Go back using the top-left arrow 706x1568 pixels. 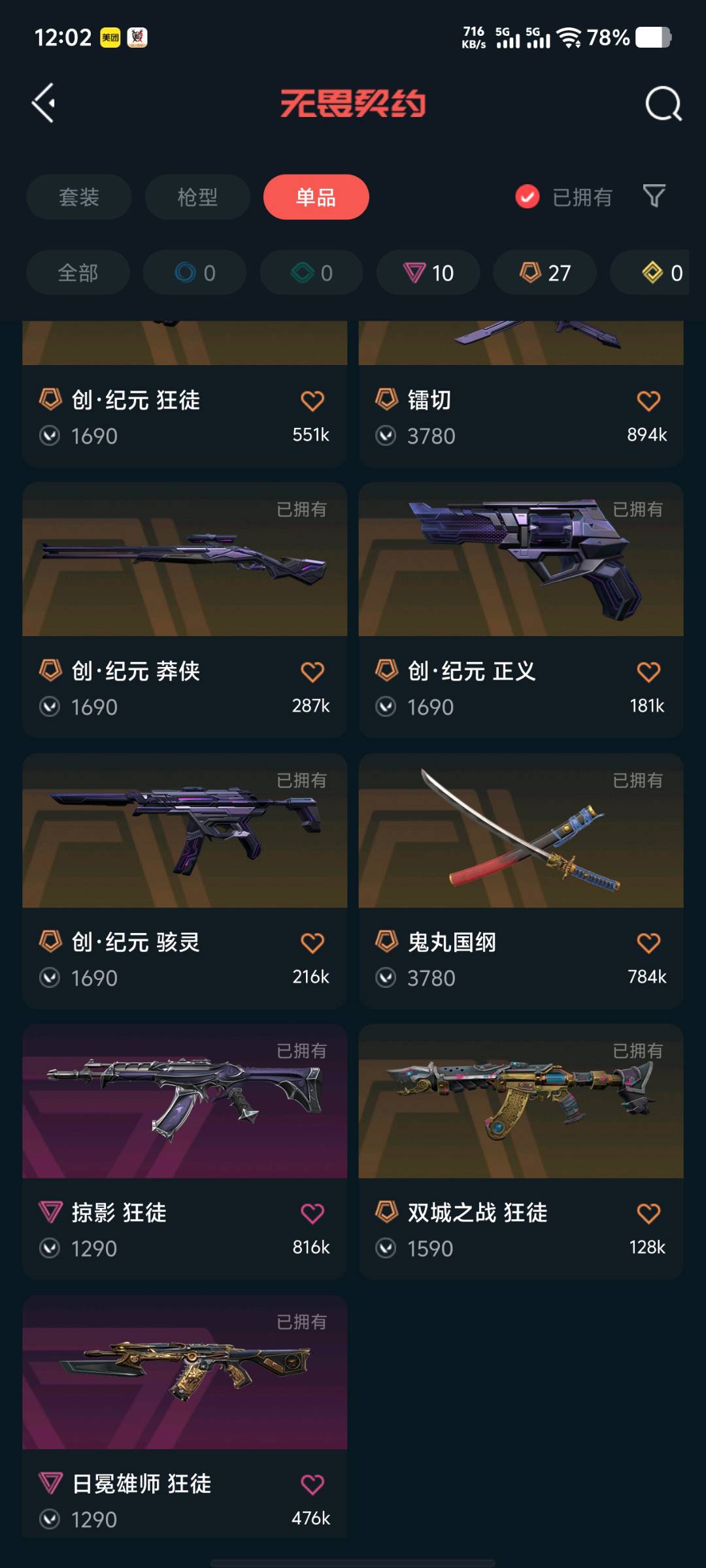click(44, 103)
